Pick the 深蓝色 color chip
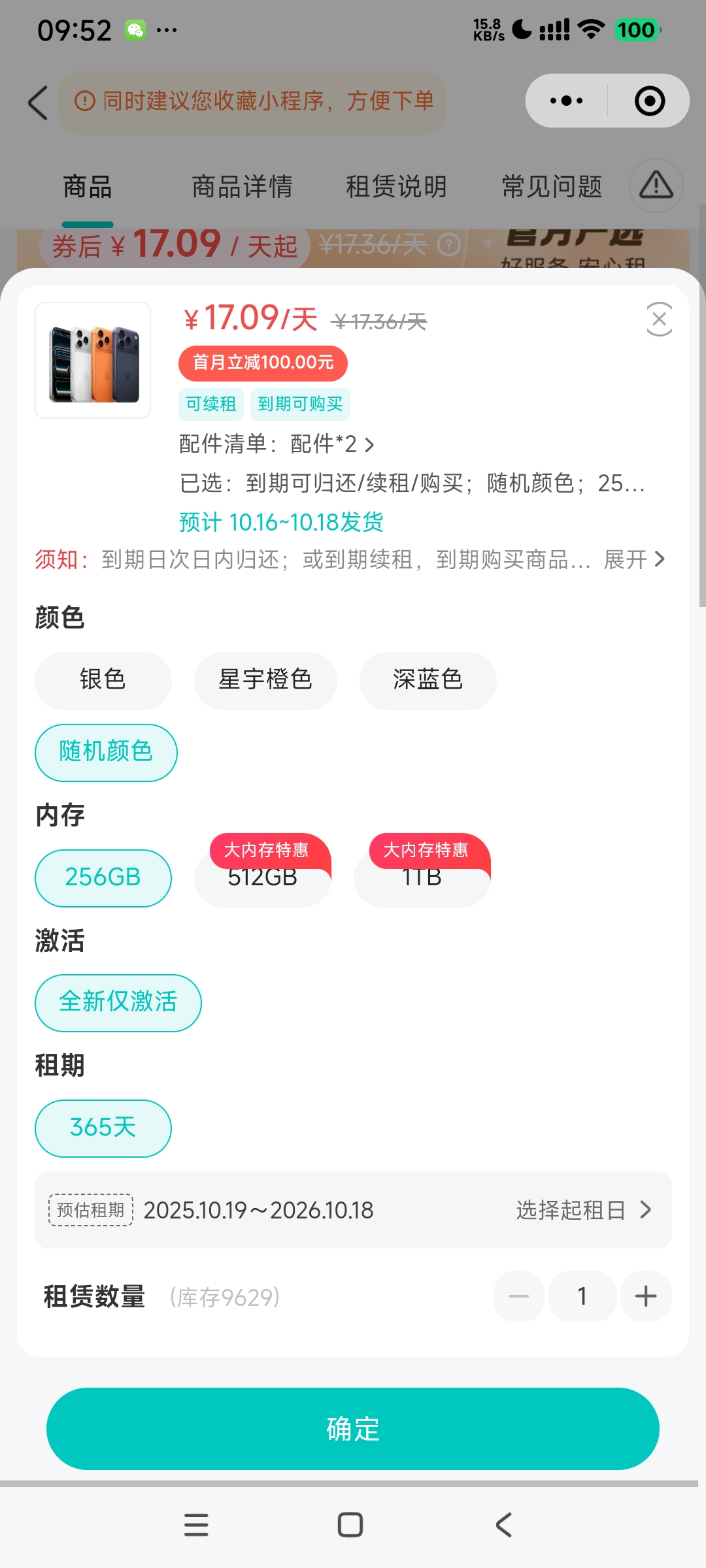Image resolution: width=706 pixels, height=1568 pixels. tap(428, 680)
